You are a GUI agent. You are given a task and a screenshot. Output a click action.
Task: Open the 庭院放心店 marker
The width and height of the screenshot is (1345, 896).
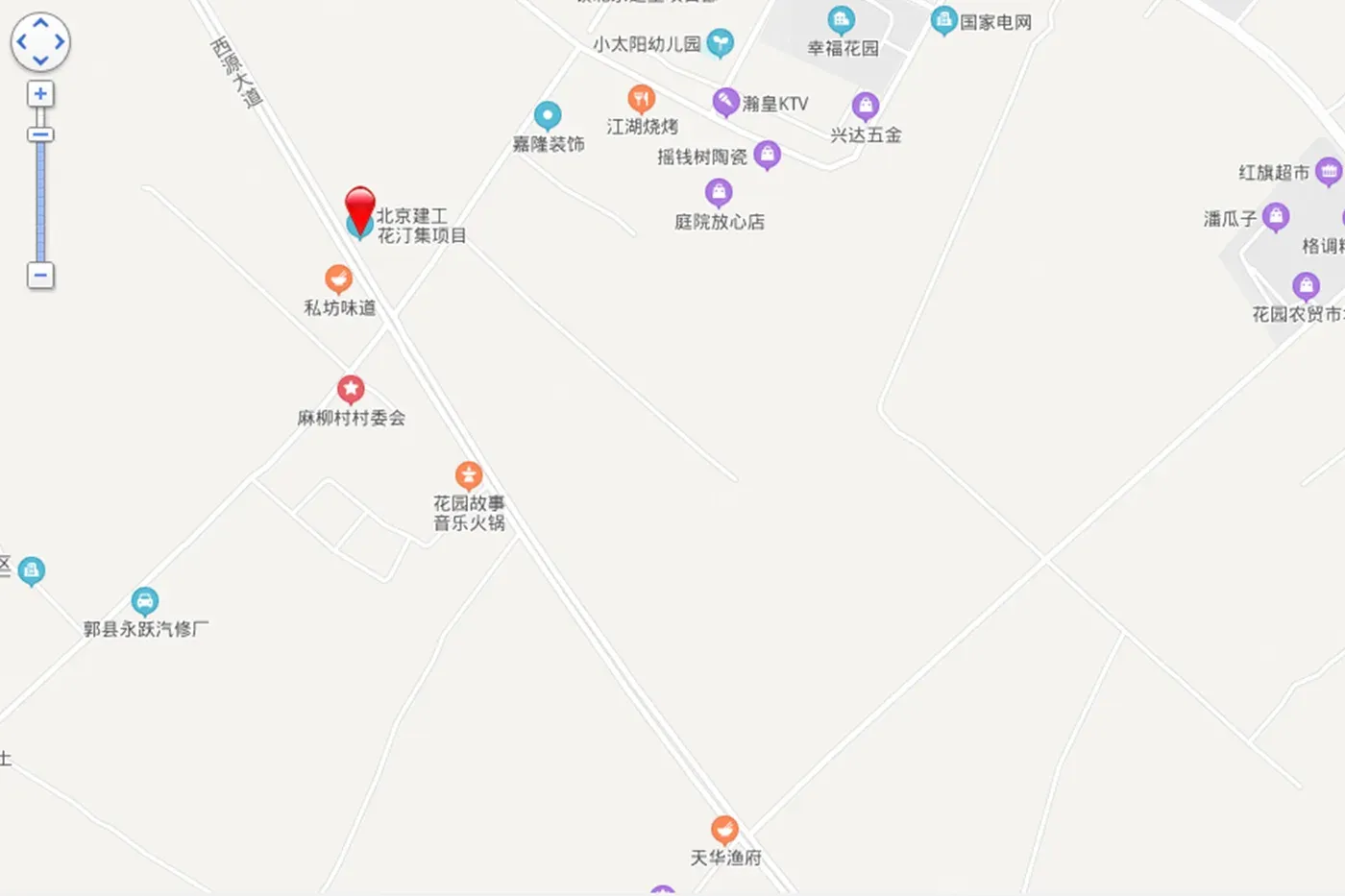point(719,193)
